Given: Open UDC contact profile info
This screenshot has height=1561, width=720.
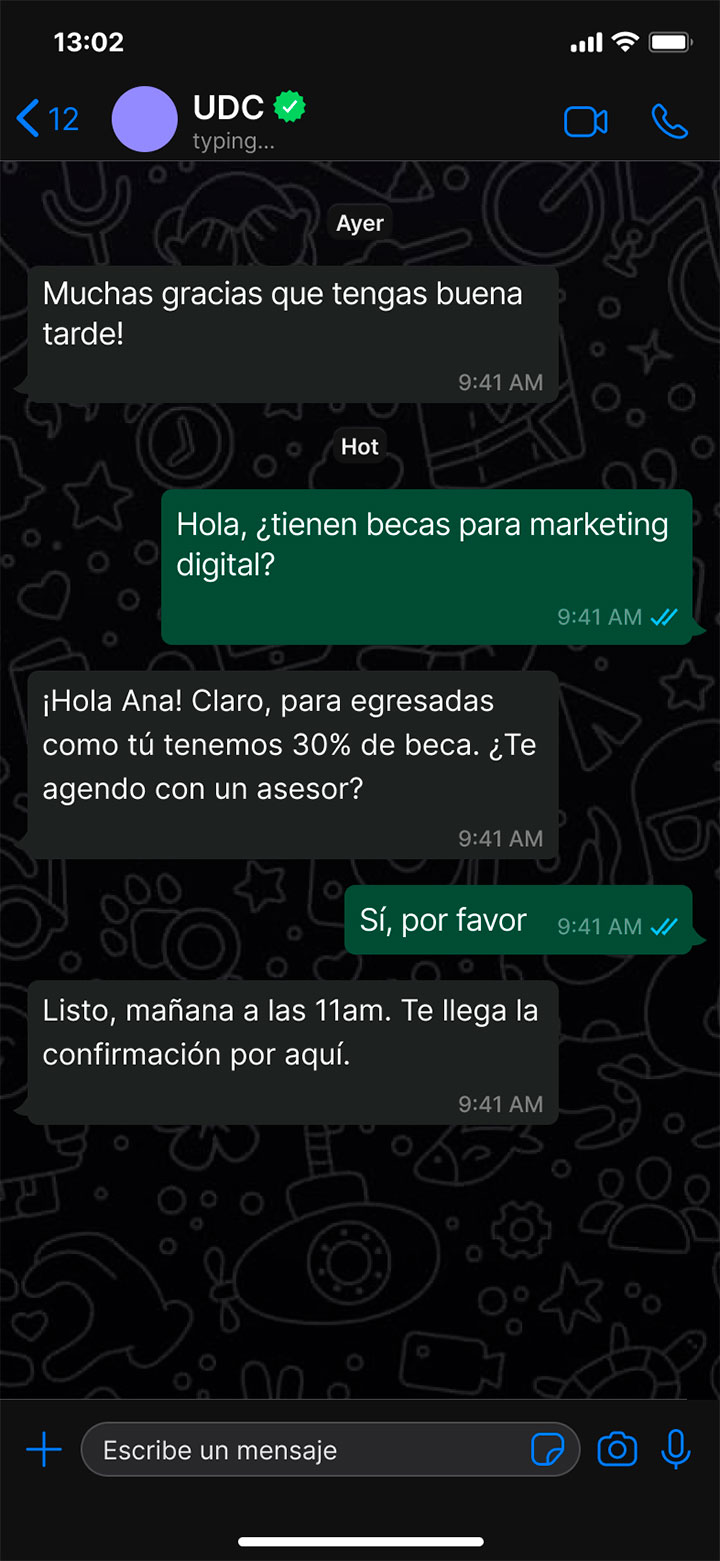Looking at the screenshot, I should [x=230, y=120].
